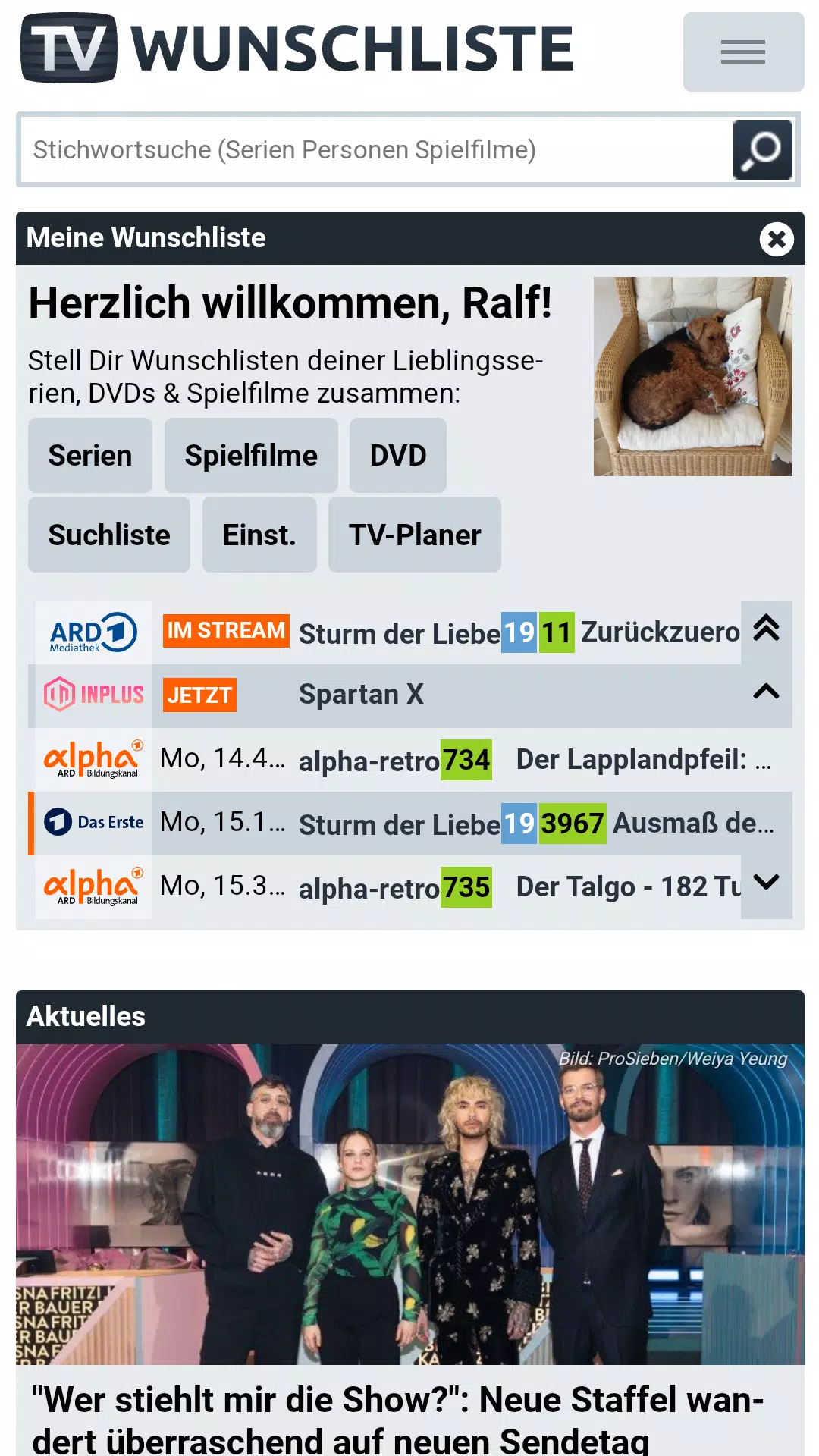Open the hamburger menu
This screenshot has width=819, height=1456.
(x=743, y=52)
